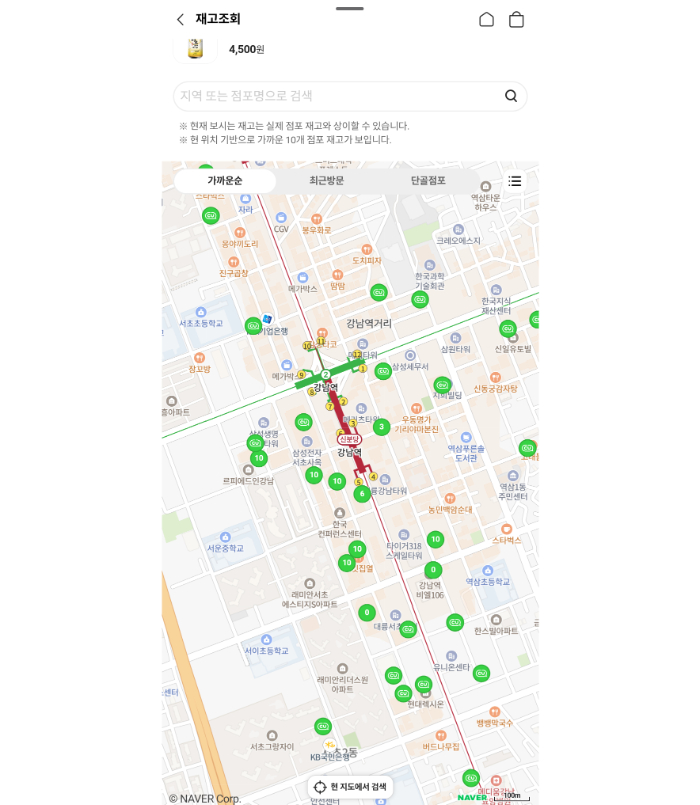Select the 가까운순 tab

pyautogui.click(x=225, y=181)
